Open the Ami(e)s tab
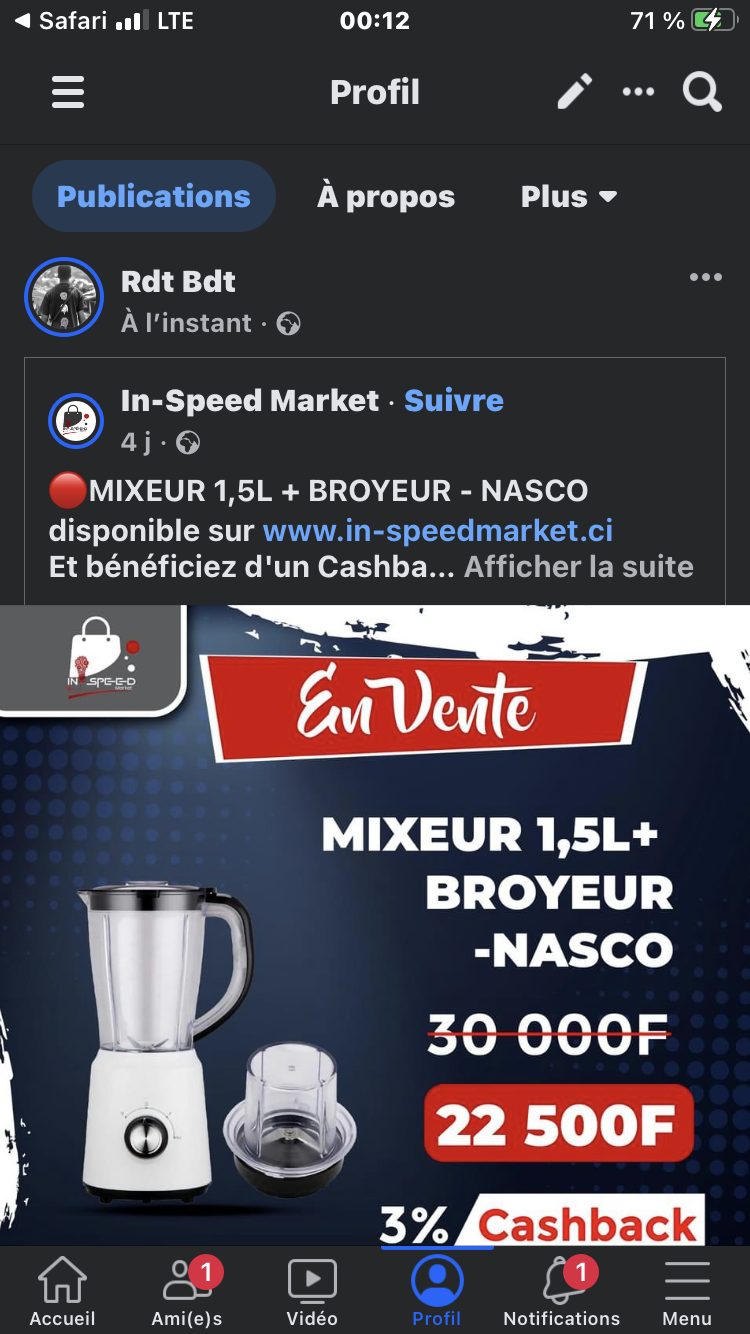Image resolution: width=750 pixels, height=1334 pixels. click(187, 1290)
